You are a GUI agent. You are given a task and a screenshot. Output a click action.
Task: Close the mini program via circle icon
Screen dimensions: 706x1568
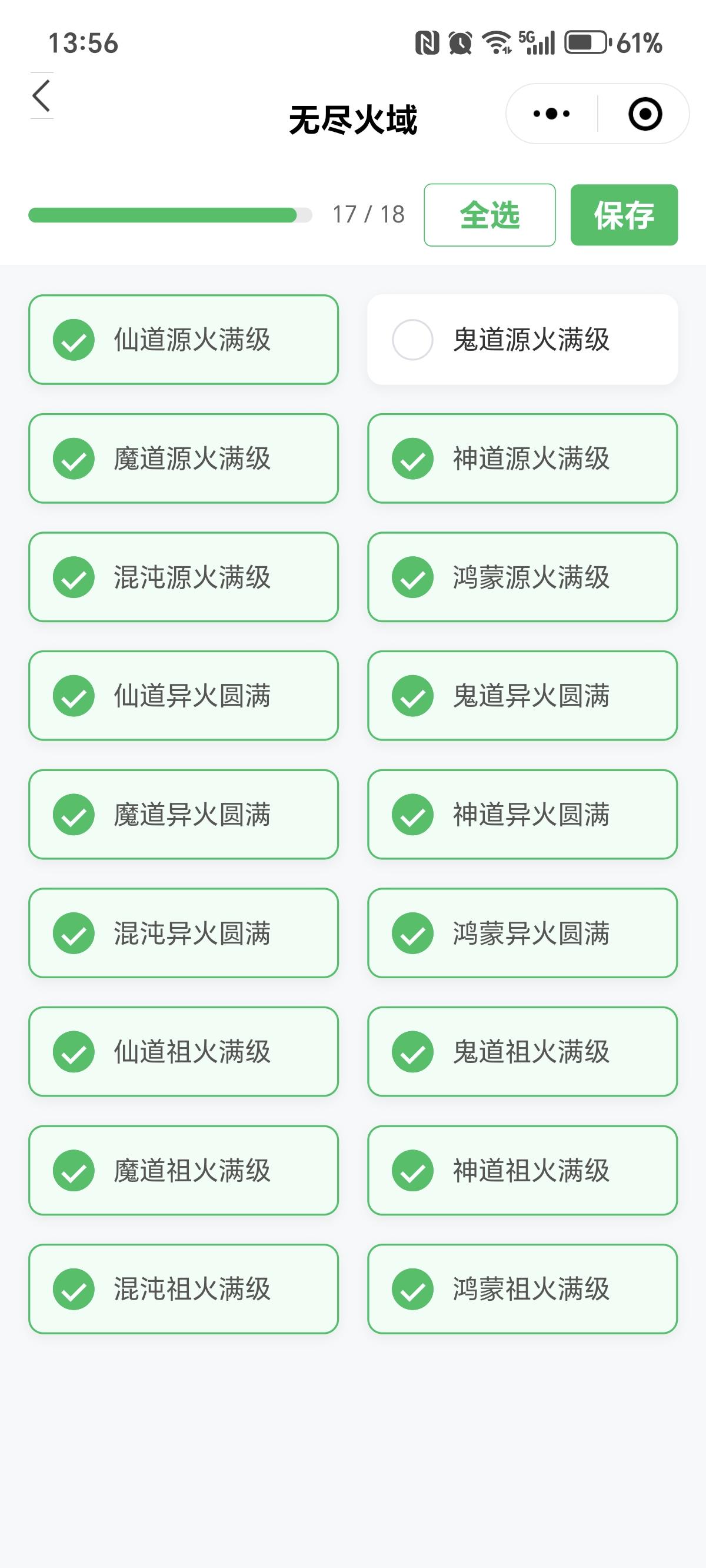[645, 114]
